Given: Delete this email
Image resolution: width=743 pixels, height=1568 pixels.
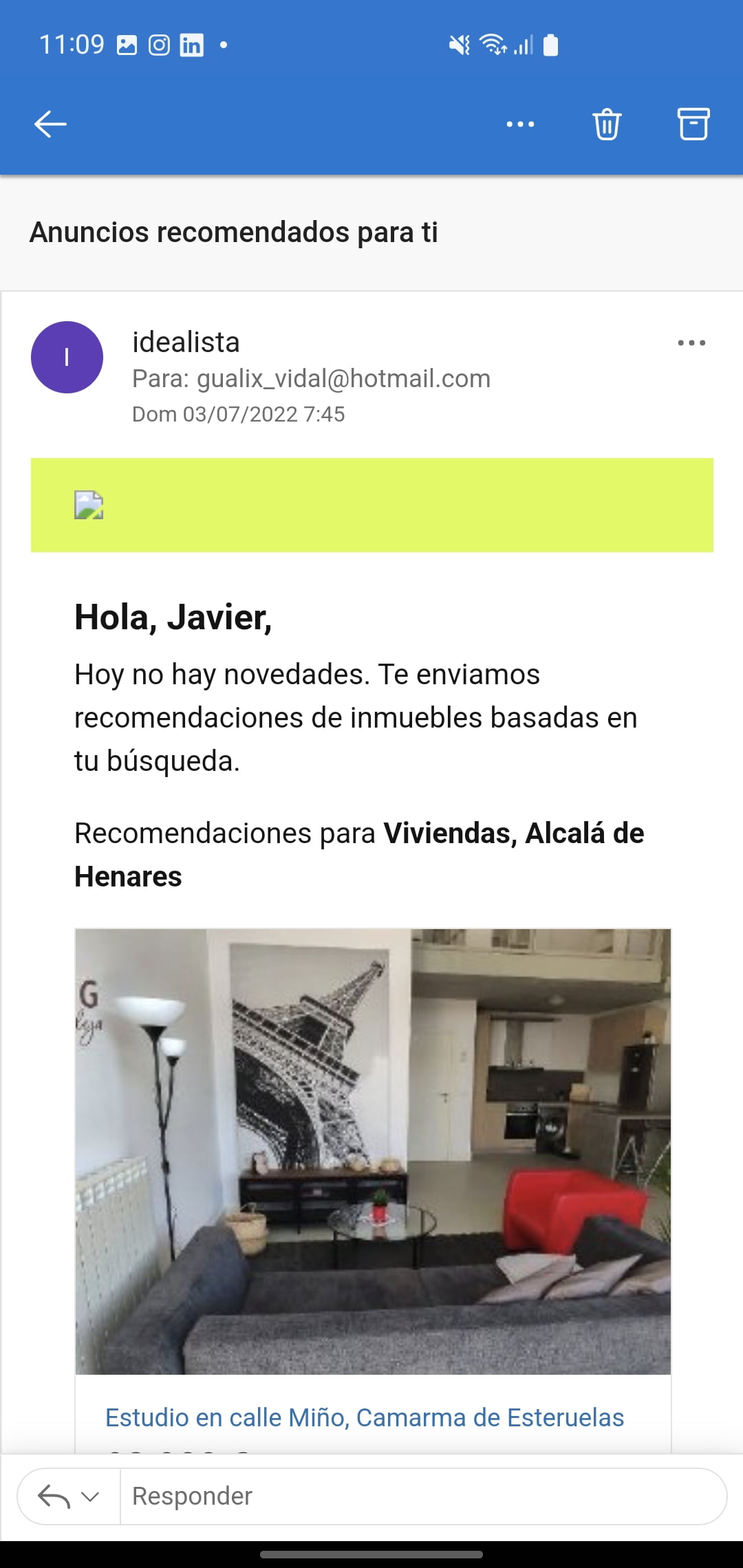Looking at the screenshot, I should (x=607, y=124).
